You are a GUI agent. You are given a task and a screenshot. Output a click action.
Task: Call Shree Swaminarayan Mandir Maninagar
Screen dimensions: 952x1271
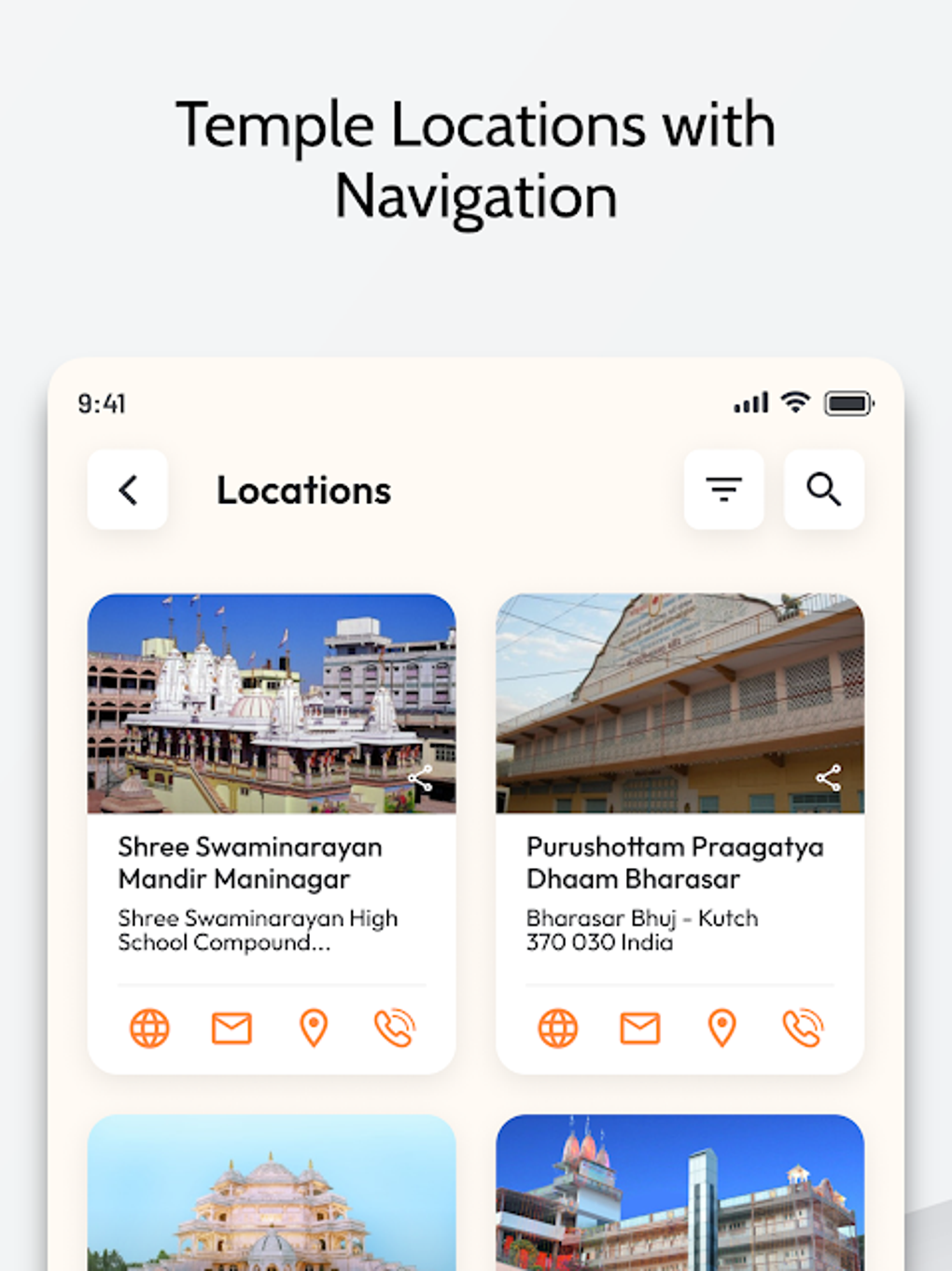click(x=394, y=1028)
